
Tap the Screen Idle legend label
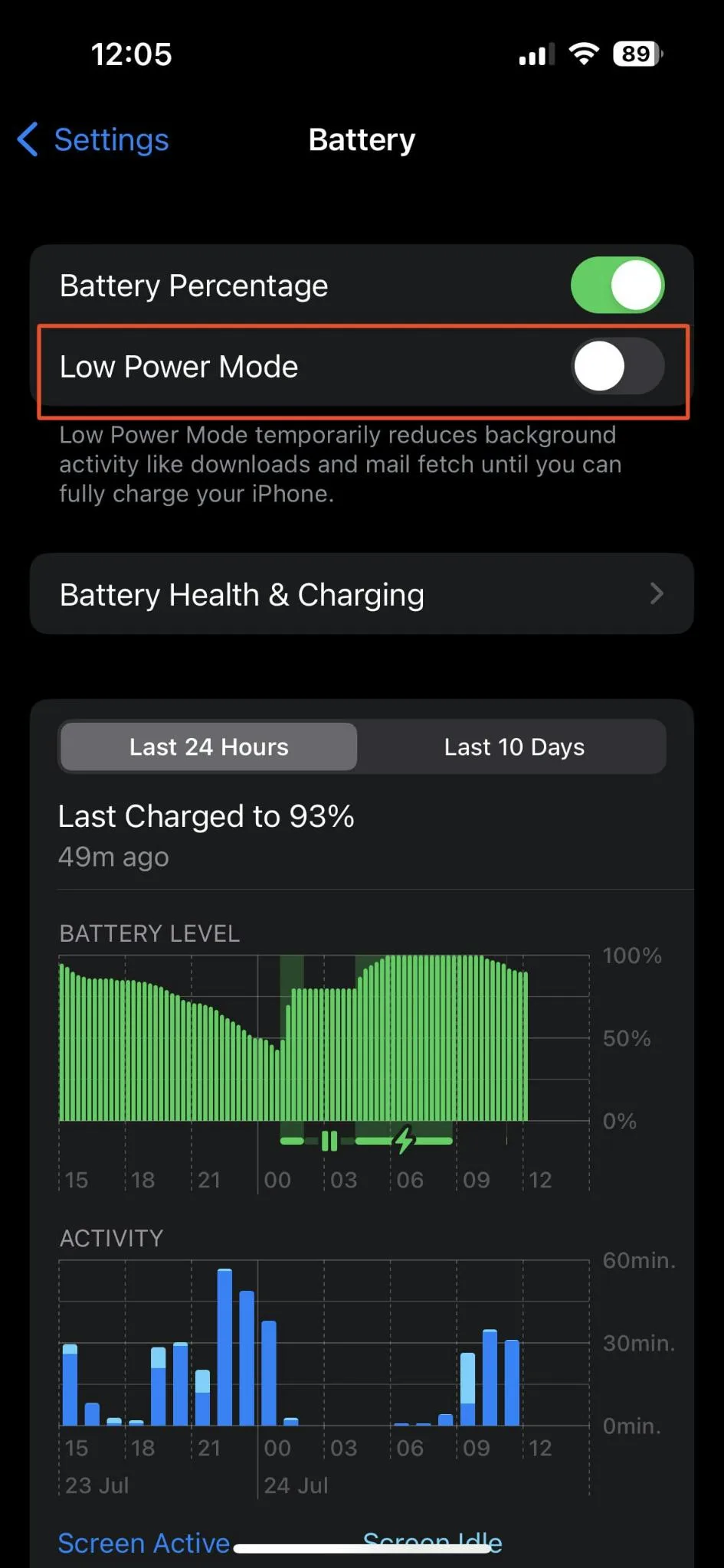[432, 1541]
